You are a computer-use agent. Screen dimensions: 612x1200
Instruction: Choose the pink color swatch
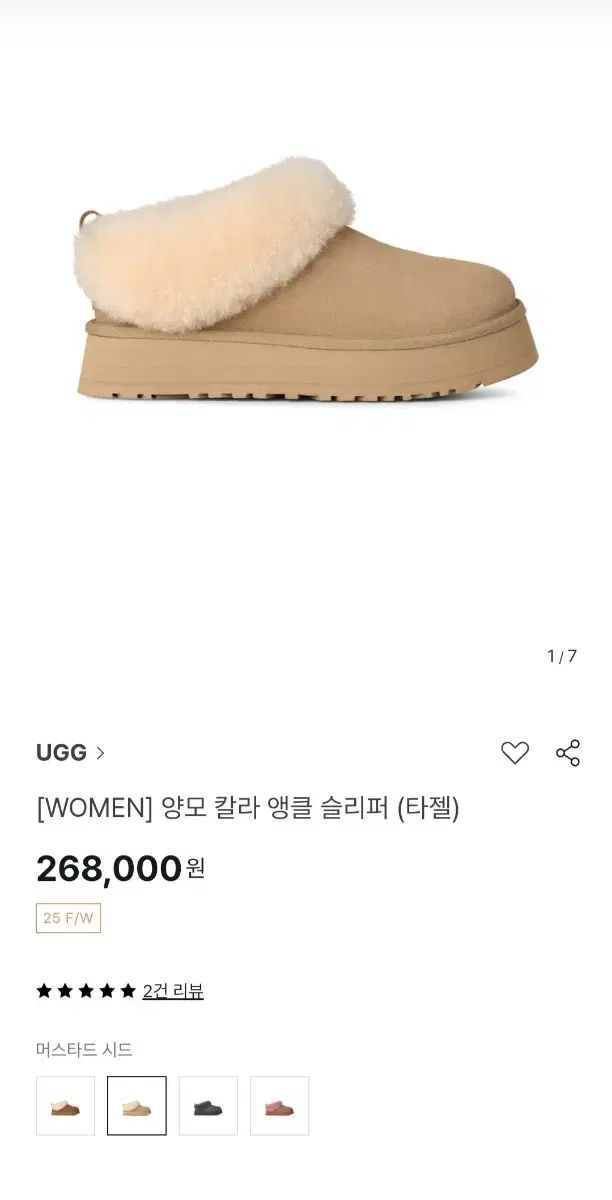click(280, 1106)
